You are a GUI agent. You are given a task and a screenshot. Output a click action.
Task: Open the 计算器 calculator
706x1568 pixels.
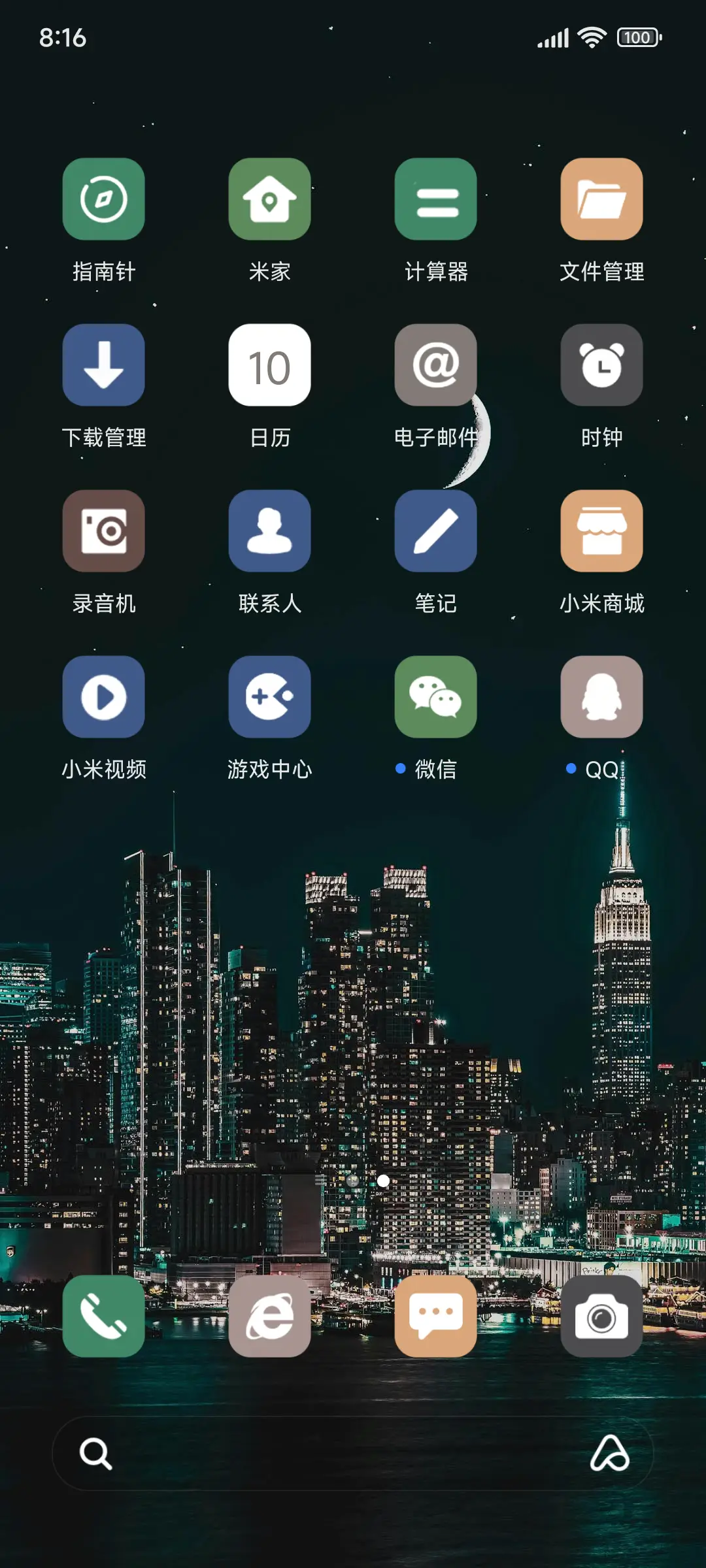(435, 200)
